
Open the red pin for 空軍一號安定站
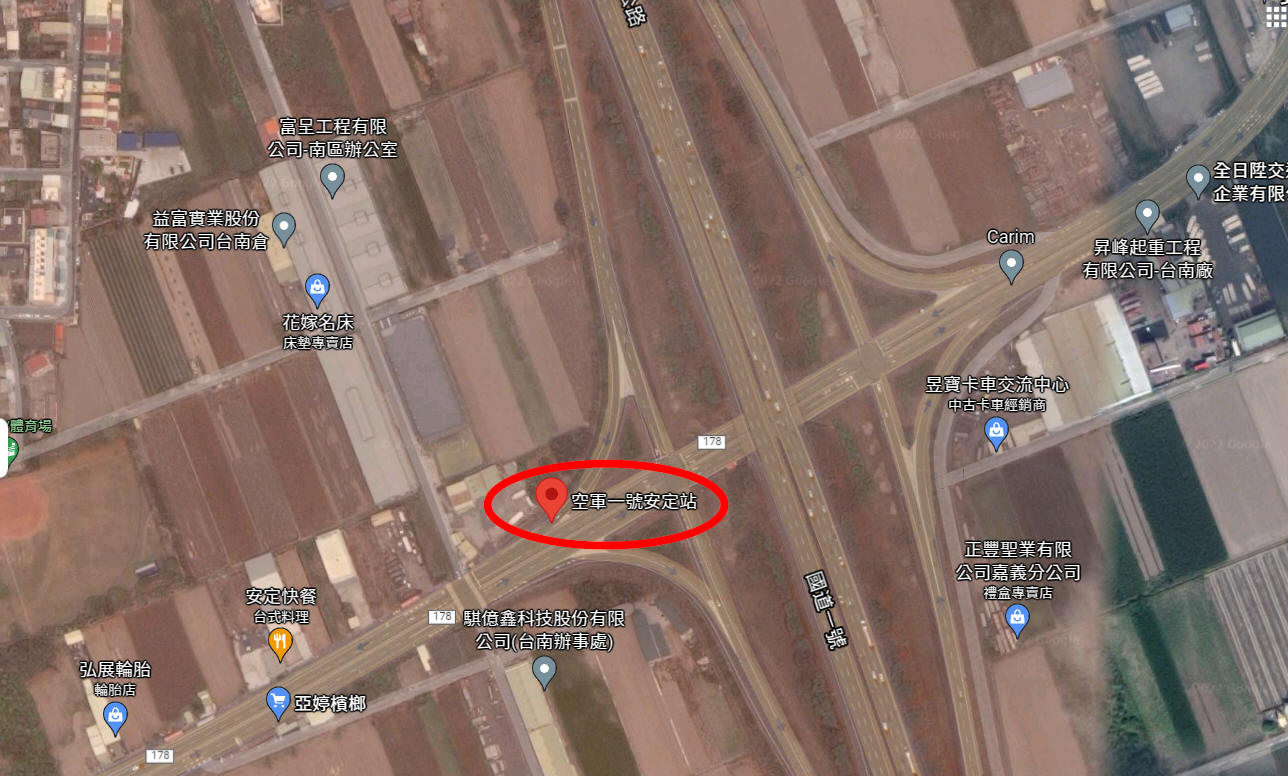pyautogui.click(x=551, y=498)
